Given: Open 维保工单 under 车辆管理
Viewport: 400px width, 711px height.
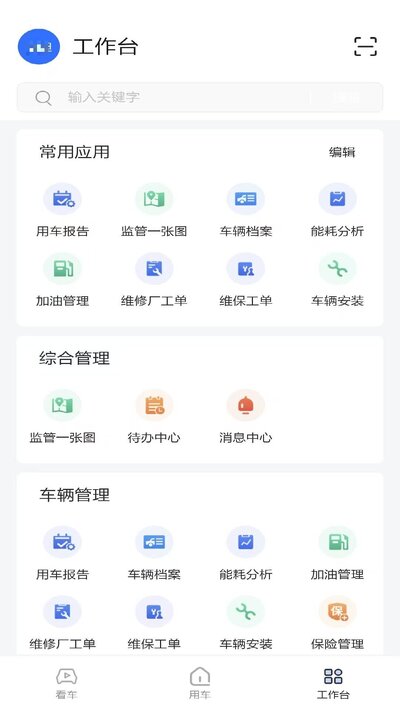Looking at the screenshot, I should pos(154,623).
